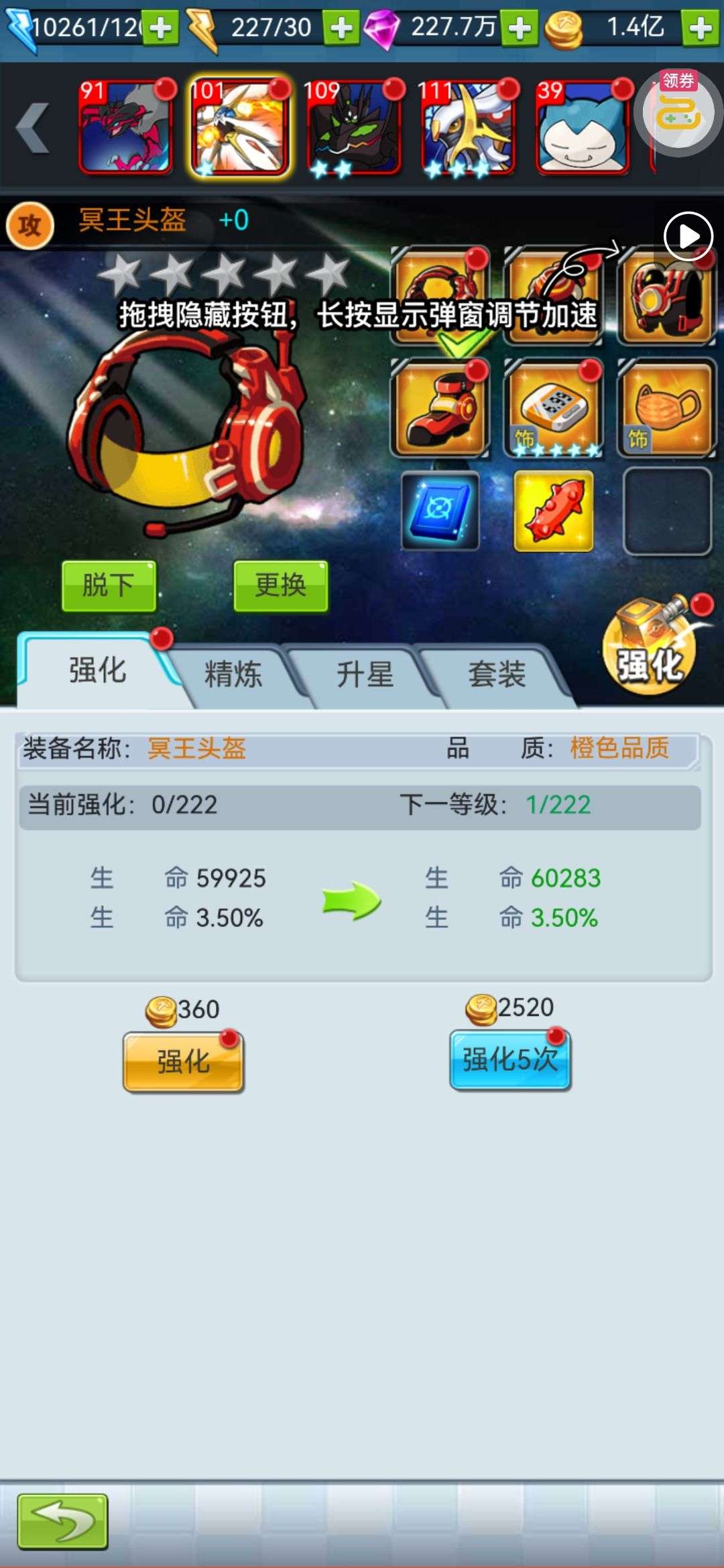Image resolution: width=724 pixels, height=1568 pixels.
Task: Open the 领券 coupon floating icon
Action: [x=678, y=110]
